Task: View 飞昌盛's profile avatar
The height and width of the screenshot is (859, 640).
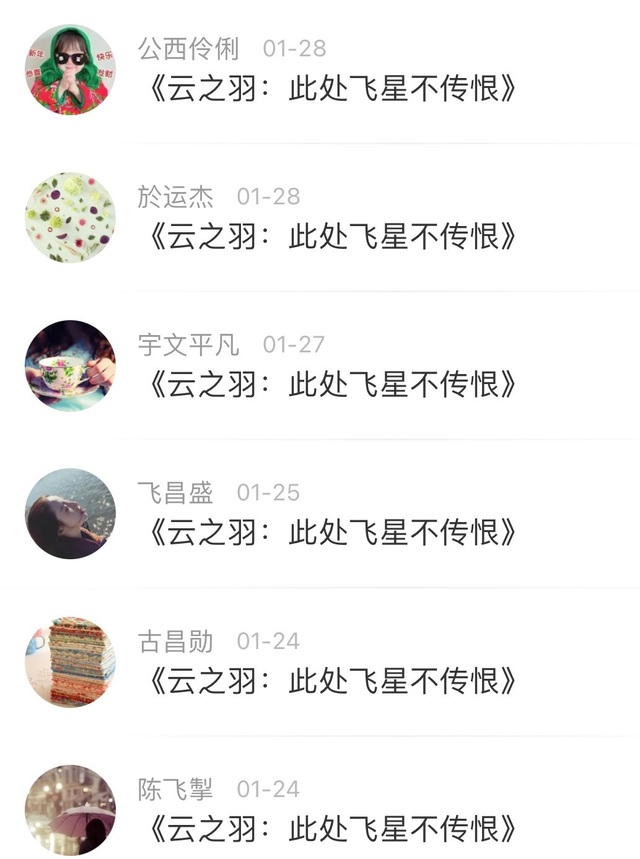Action: tap(70, 514)
